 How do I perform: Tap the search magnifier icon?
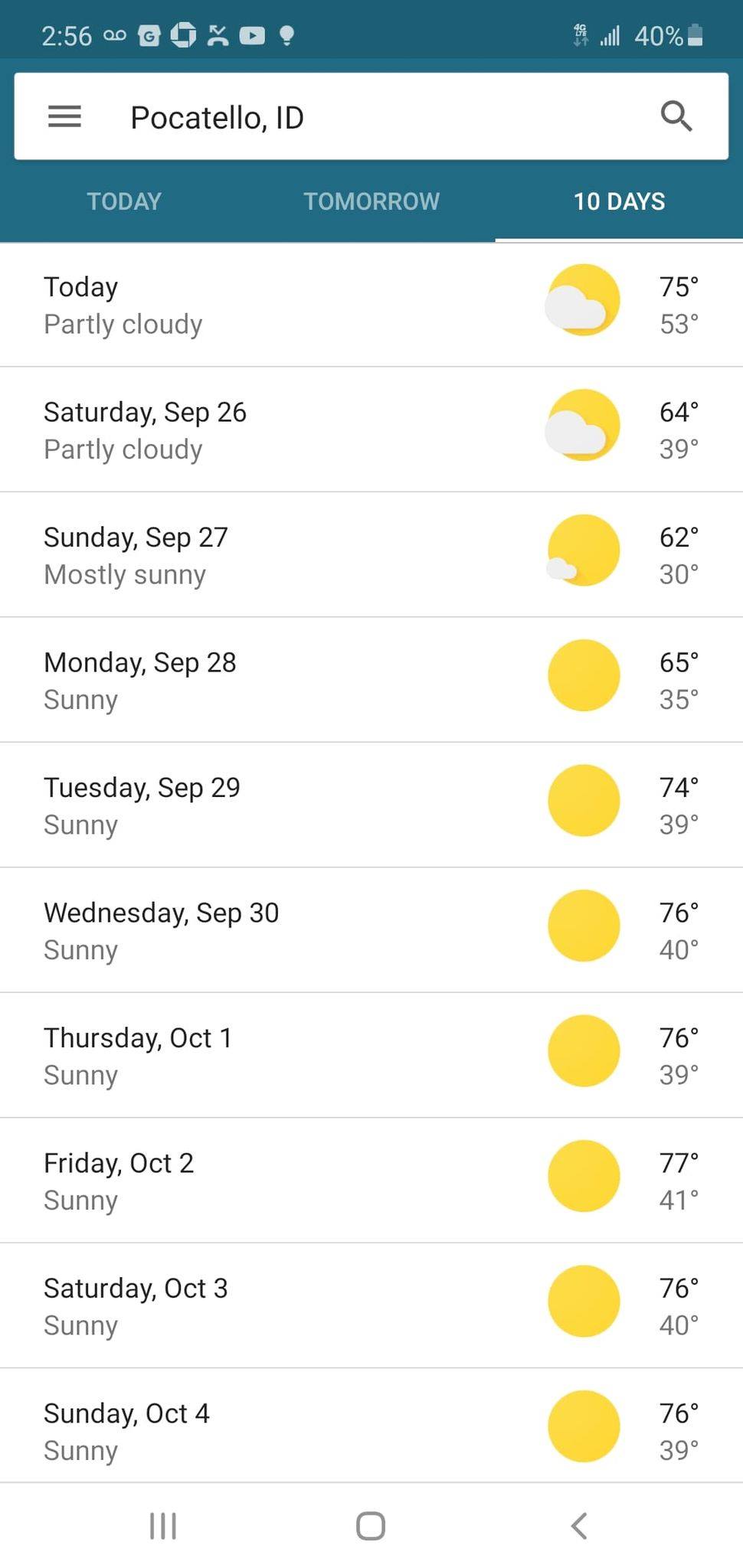pyautogui.click(x=676, y=117)
